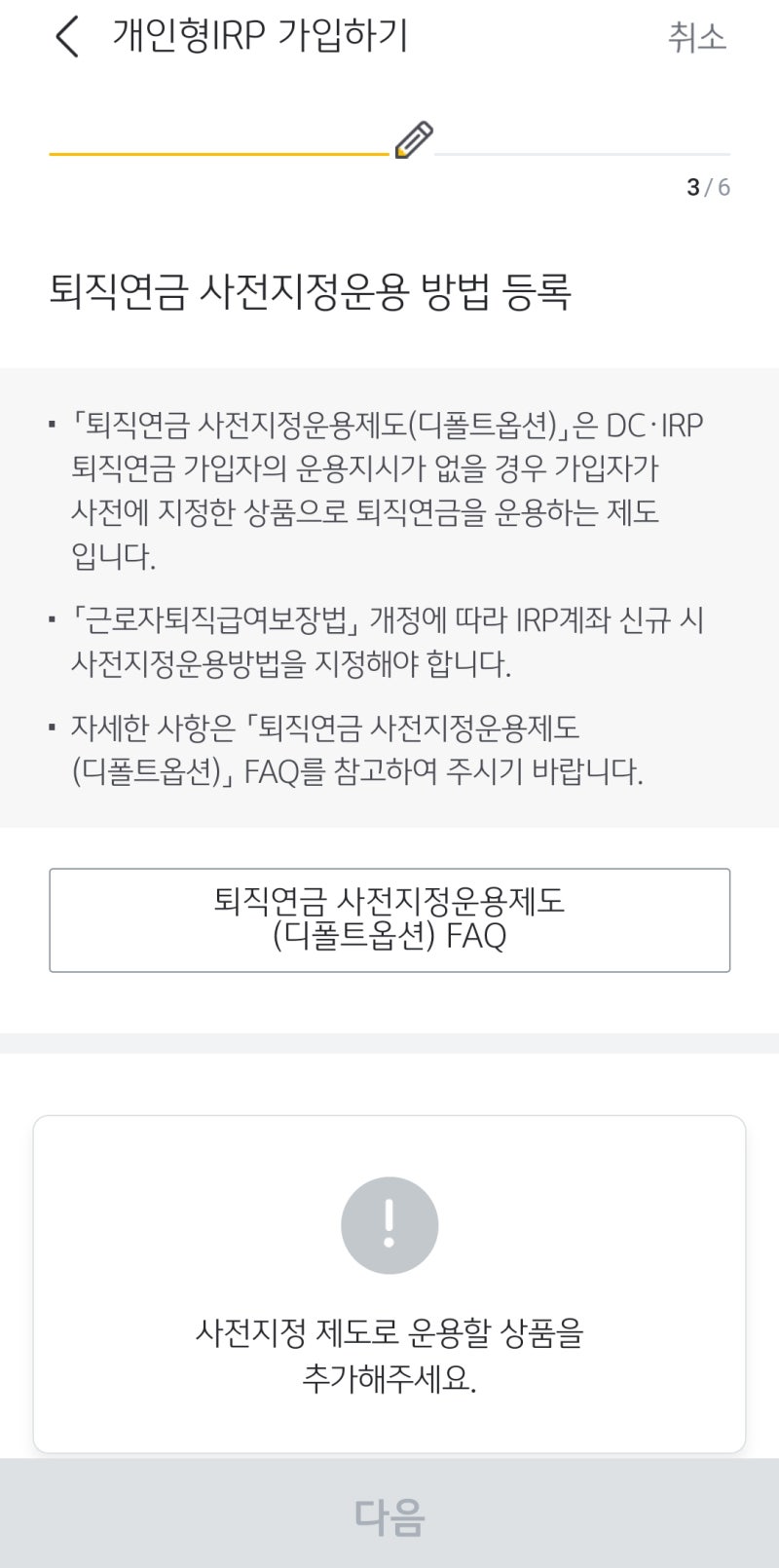Image resolution: width=779 pixels, height=1568 pixels.
Task: Click the 다음 button at the bottom
Action: point(389,1514)
